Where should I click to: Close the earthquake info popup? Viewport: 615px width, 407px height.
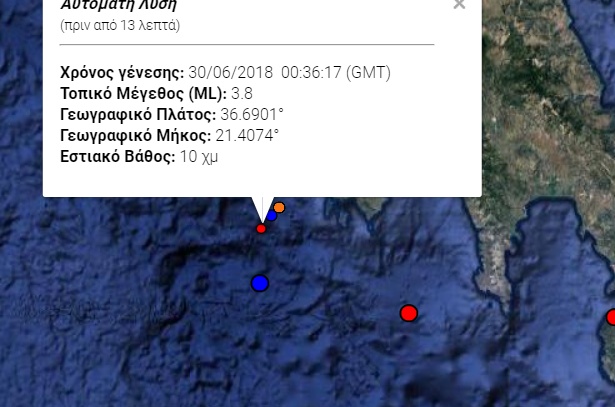point(459,5)
